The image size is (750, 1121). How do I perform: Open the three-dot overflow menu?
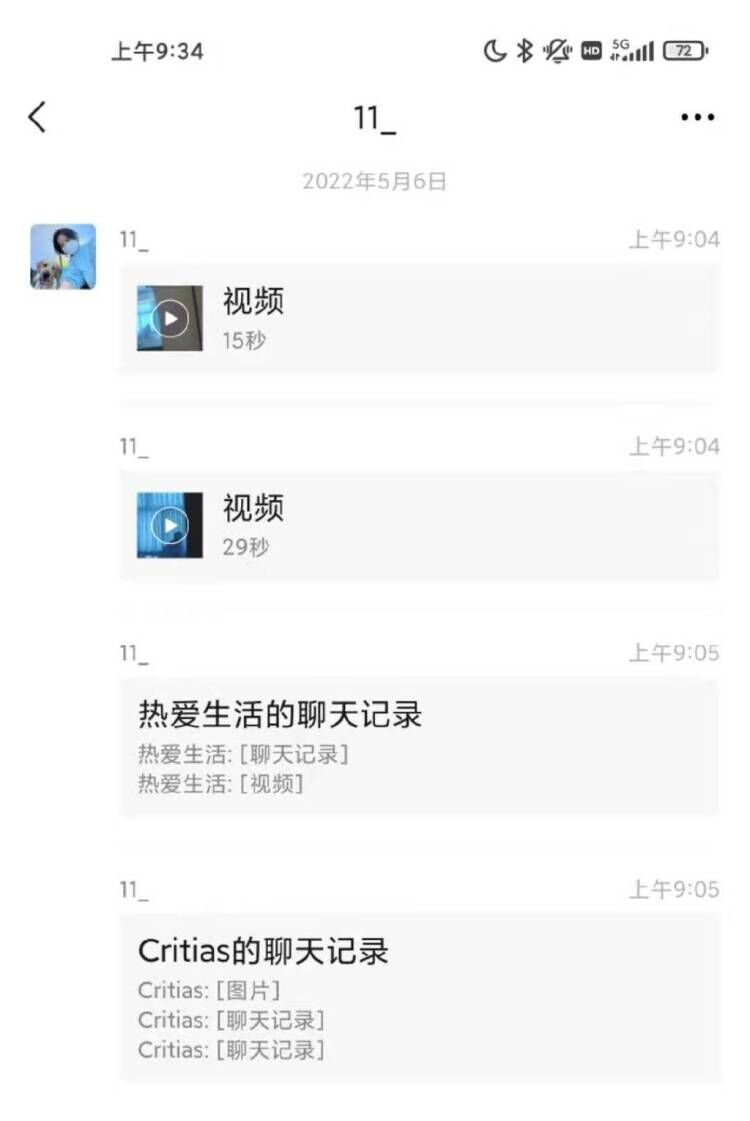click(697, 117)
